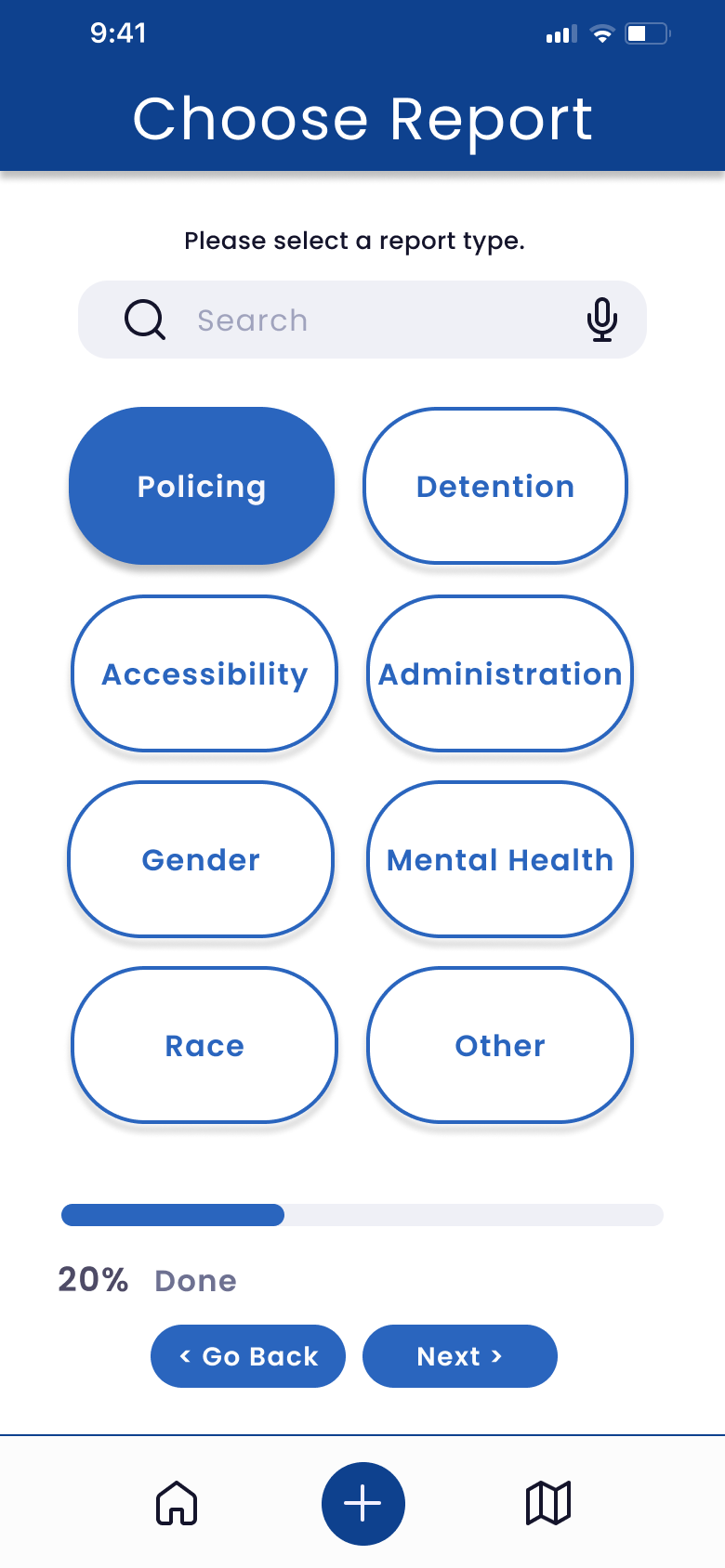Select the Policing report type

202,486
